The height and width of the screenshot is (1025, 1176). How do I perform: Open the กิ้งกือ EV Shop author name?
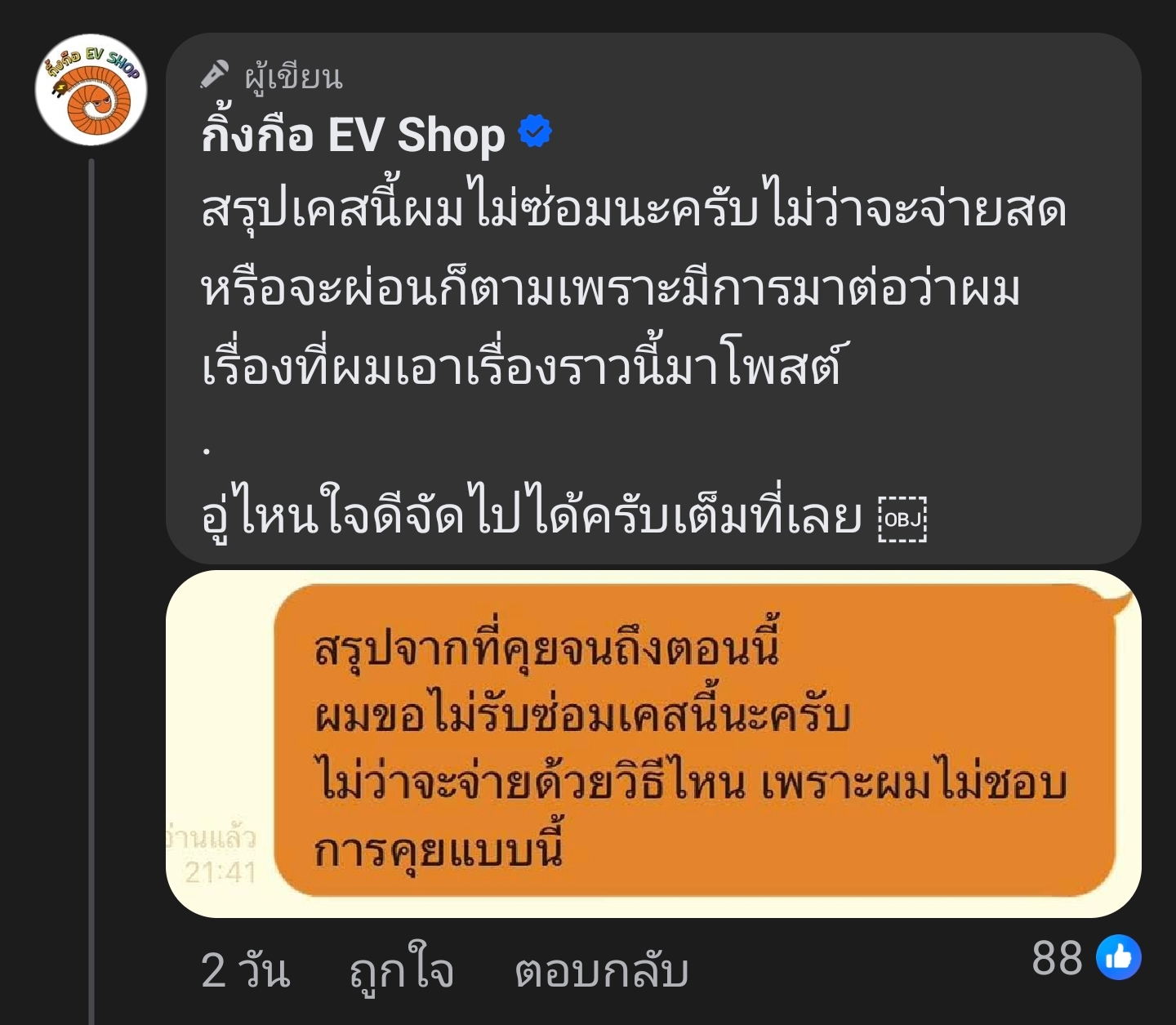click(353, 135)
